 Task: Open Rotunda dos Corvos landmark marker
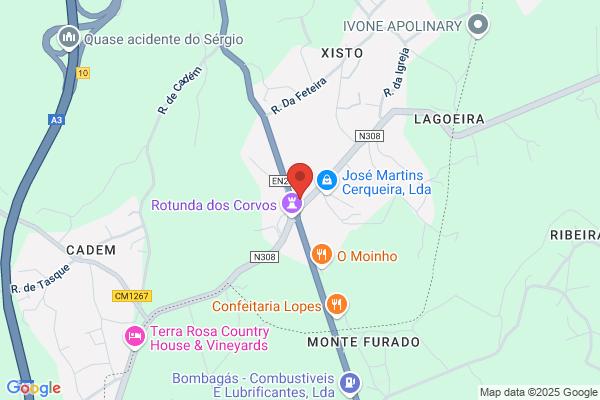(x=292, y=204)
